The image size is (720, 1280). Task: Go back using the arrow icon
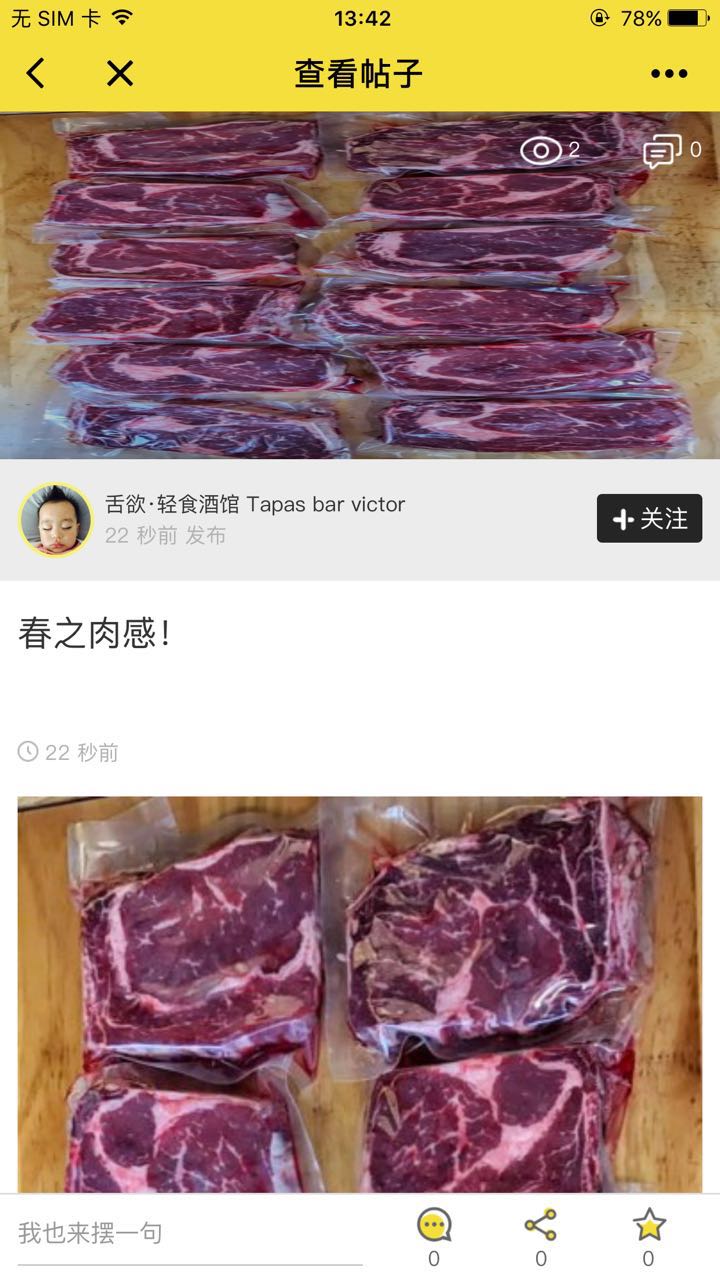[x=36, y=73]
